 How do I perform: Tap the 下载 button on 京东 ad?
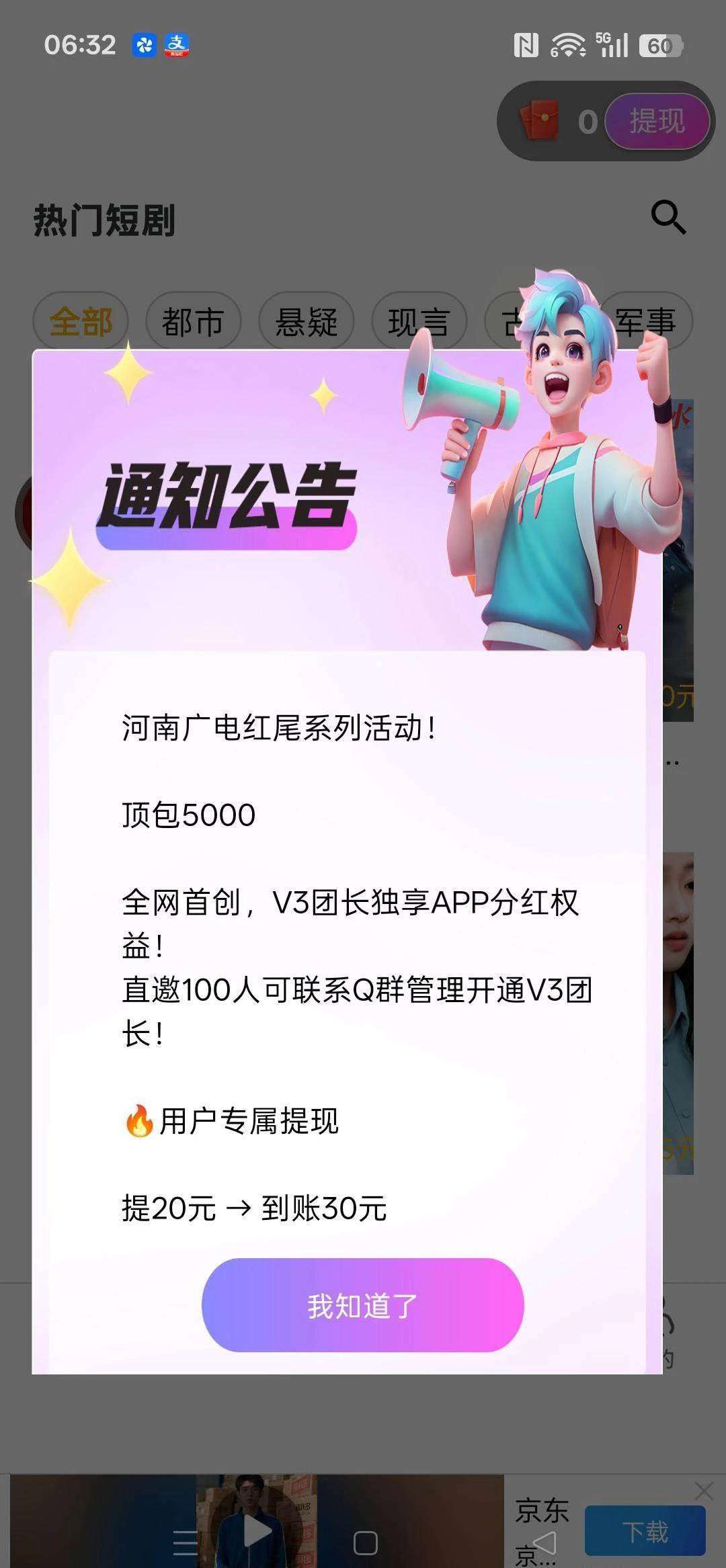[x=645, y=1531]
